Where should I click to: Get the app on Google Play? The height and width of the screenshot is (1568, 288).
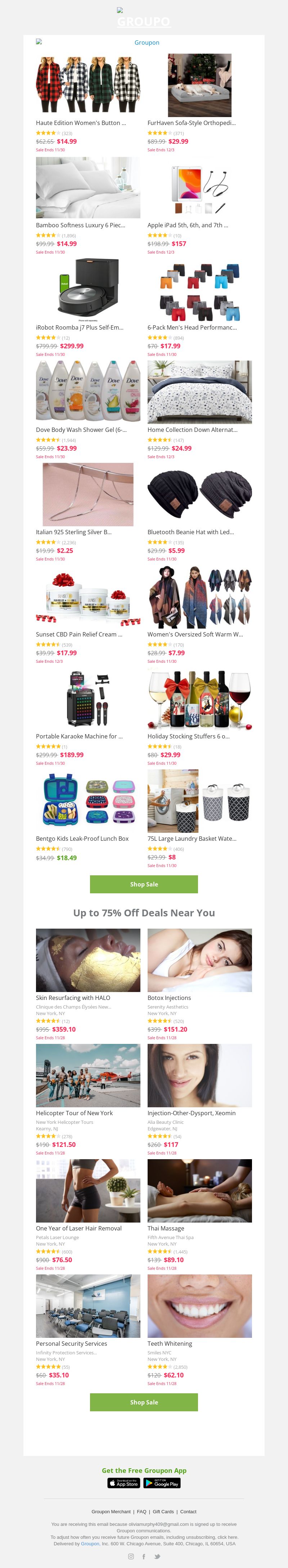click(161, 1483)
